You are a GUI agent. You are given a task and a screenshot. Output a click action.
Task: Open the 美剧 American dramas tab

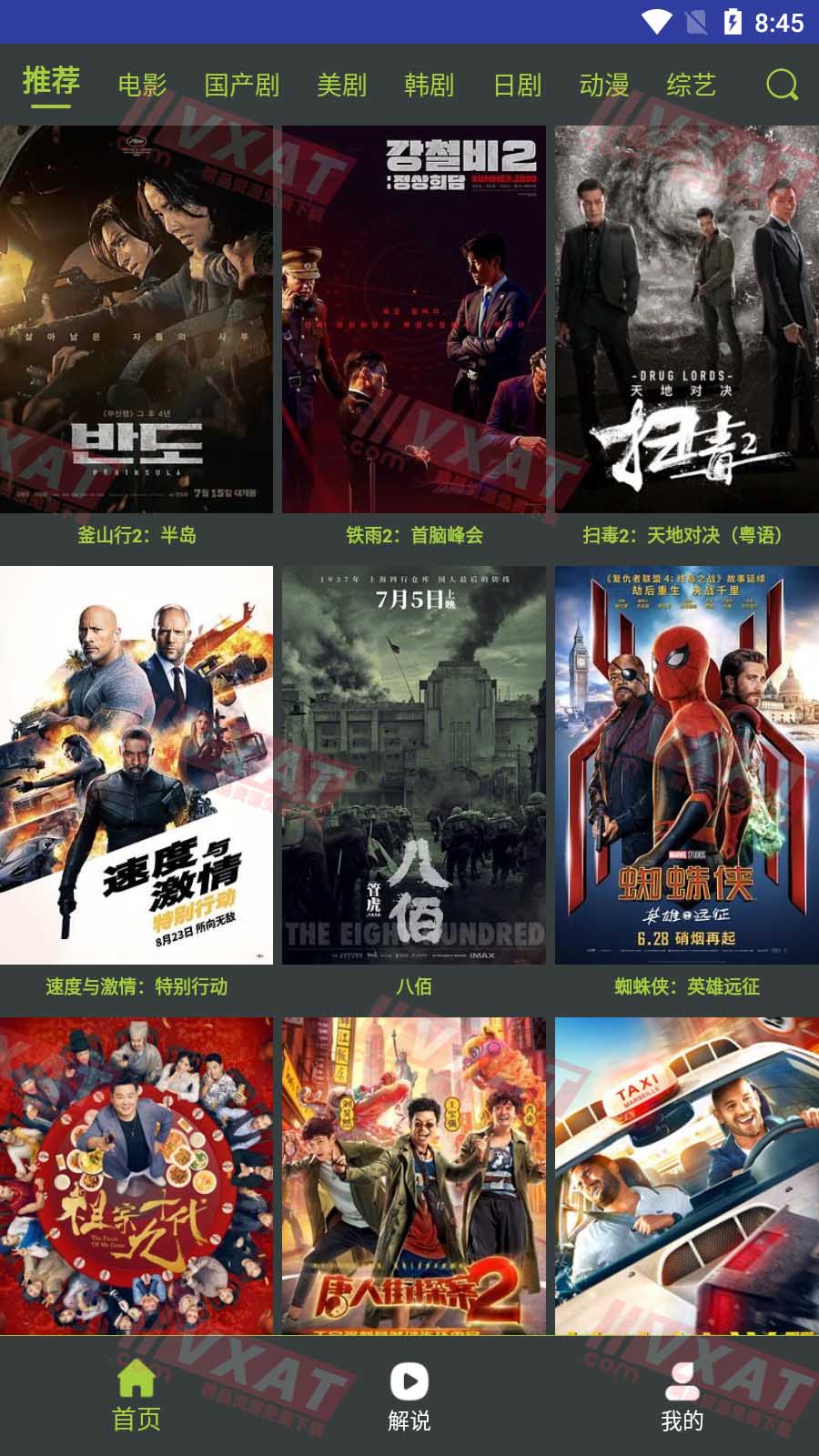[341, 86]
